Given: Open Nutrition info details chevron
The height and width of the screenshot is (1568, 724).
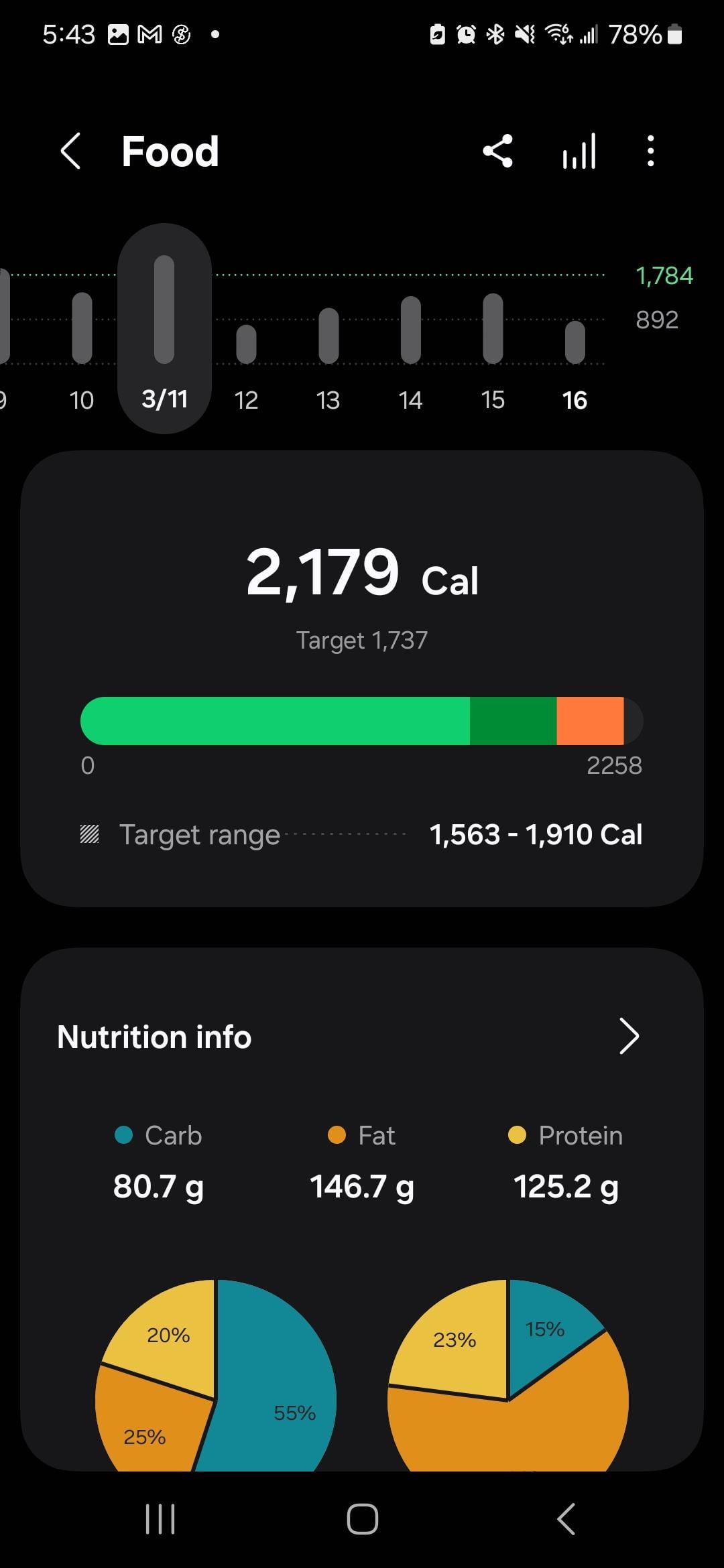Looking at the screenshot, I should pyautogui.click(x=628, y=1037).
